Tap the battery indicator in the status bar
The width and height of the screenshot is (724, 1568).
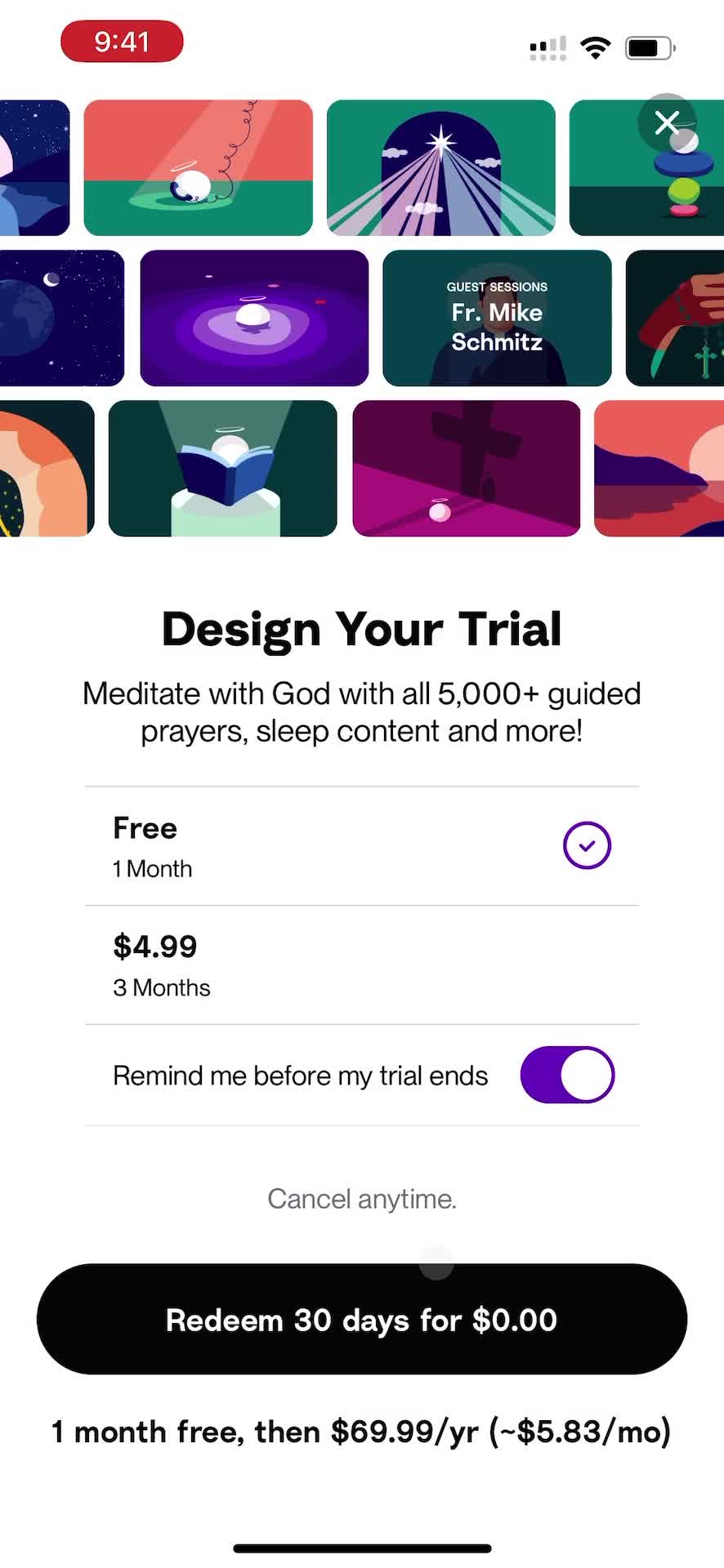coord(648,47)
